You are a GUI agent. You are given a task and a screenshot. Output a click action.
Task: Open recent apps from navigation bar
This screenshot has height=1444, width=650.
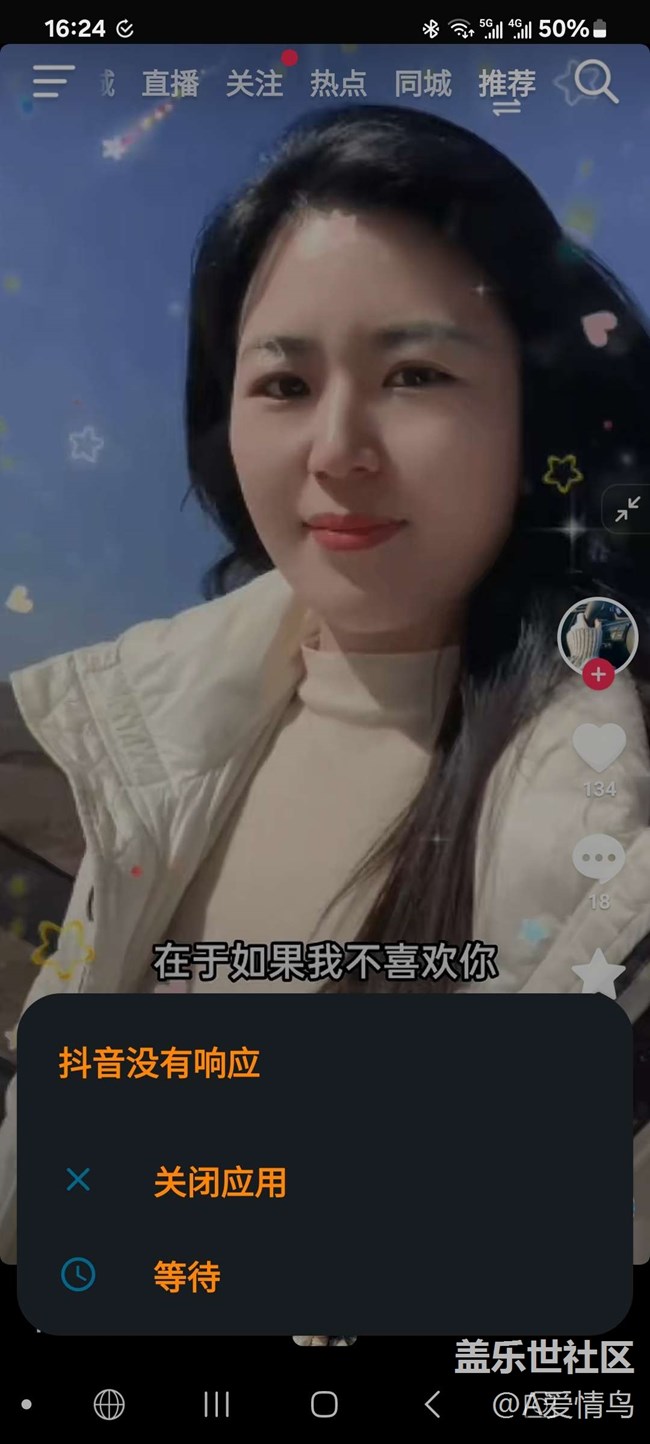point(216,1404)
